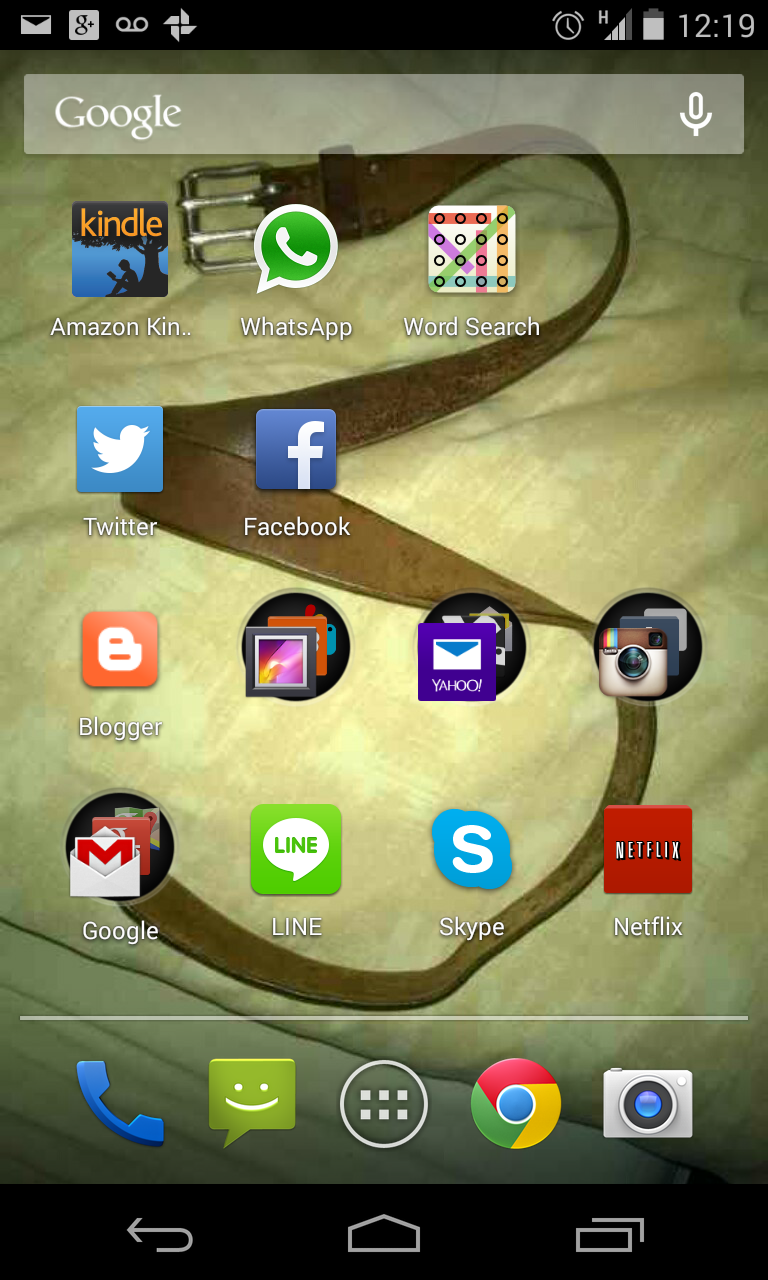Launch the LINE app
768x1280 pixels.
point(296,850)
